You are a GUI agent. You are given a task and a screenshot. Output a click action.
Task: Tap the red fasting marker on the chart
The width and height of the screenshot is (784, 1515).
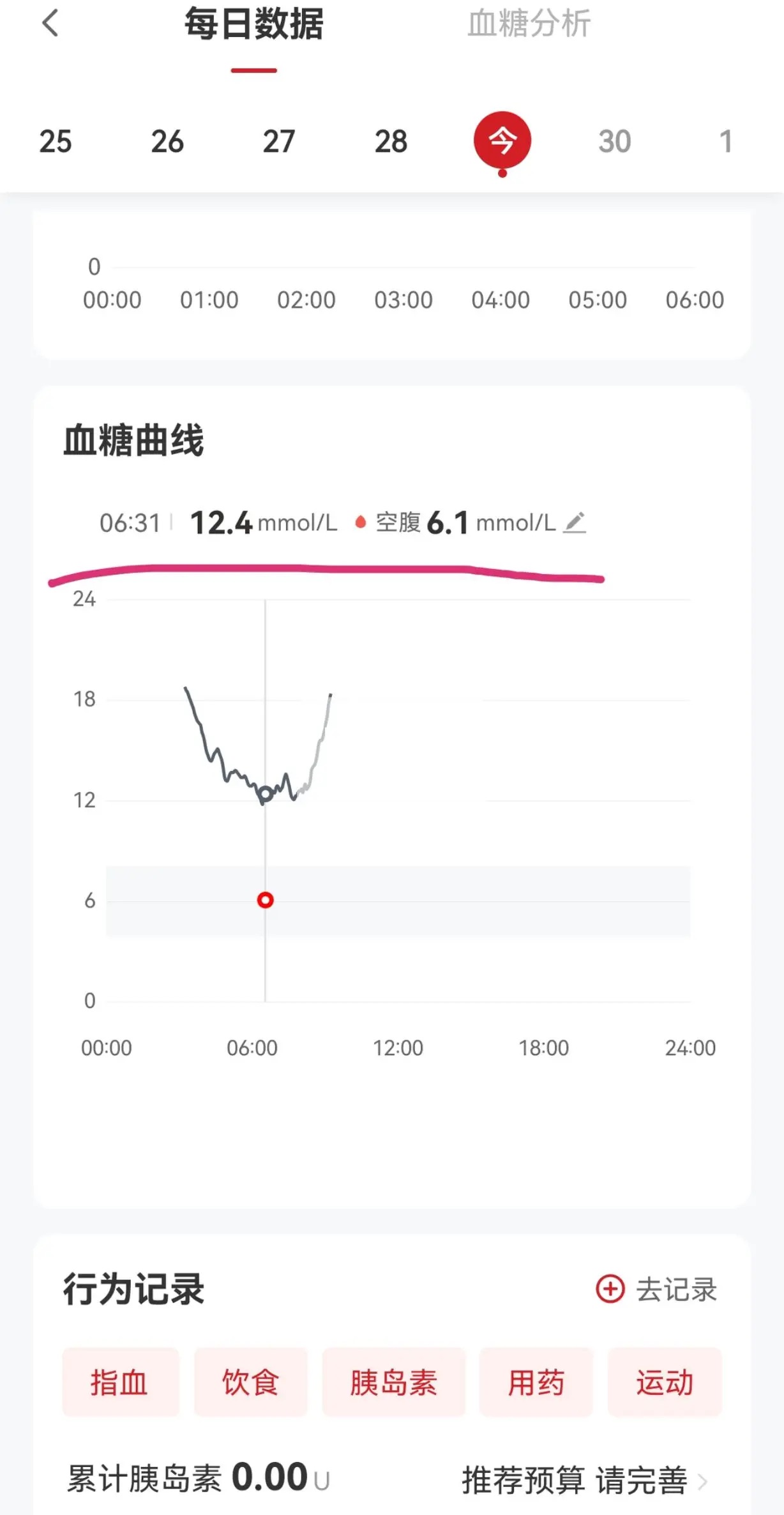[x=266, y=900]
